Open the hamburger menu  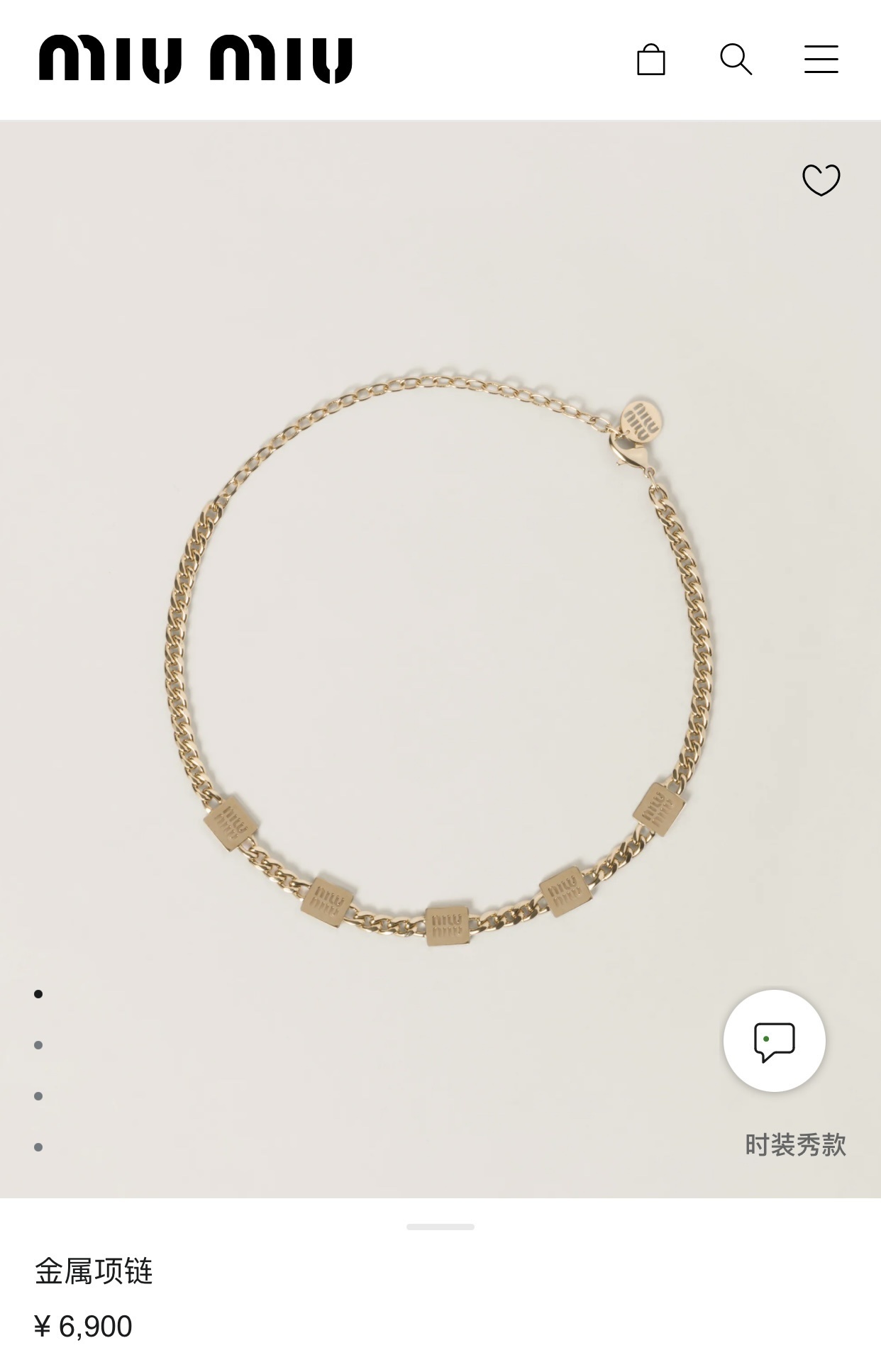pos(821,60)
